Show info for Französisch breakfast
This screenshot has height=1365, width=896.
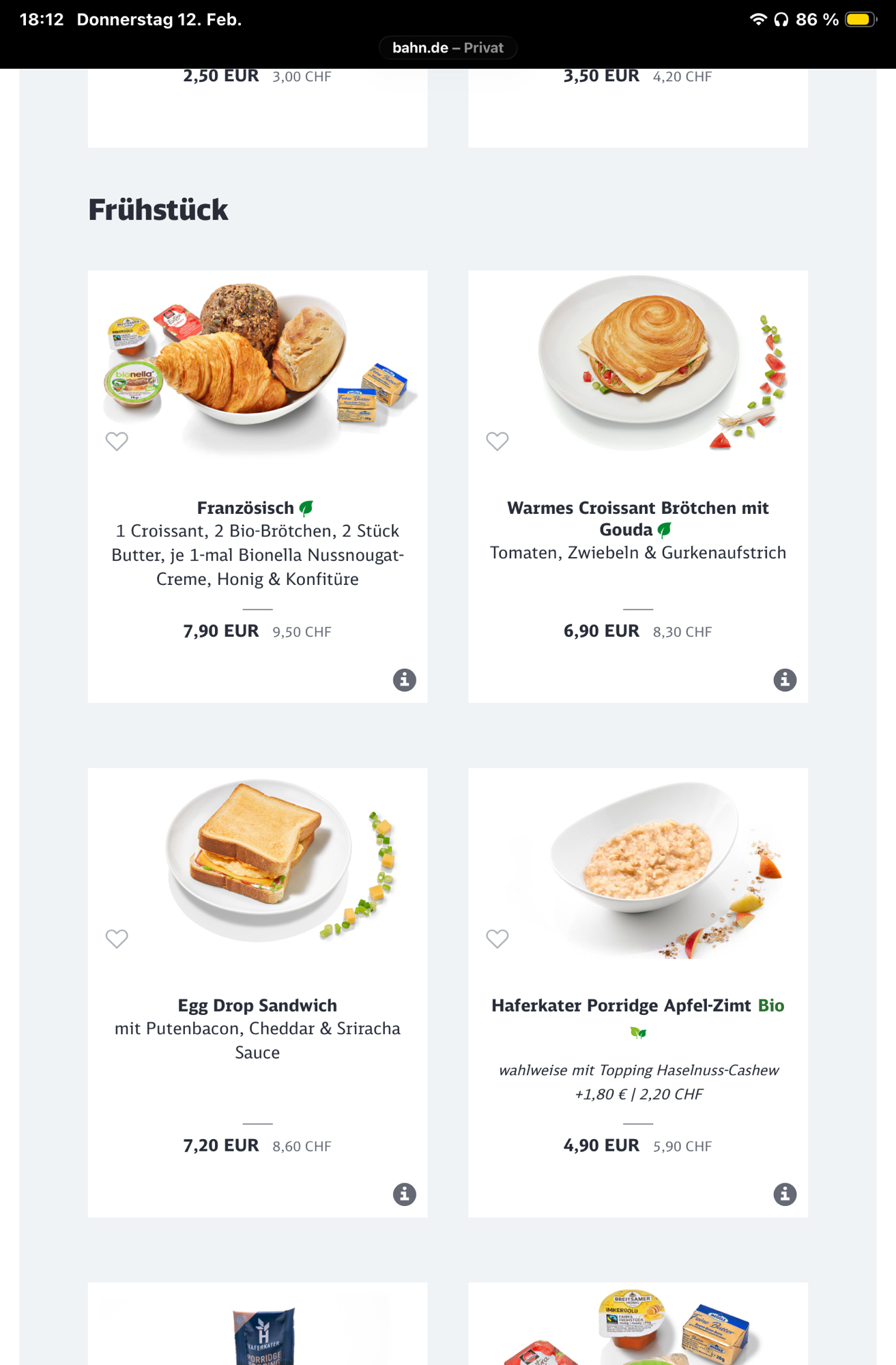coord(404,680)
